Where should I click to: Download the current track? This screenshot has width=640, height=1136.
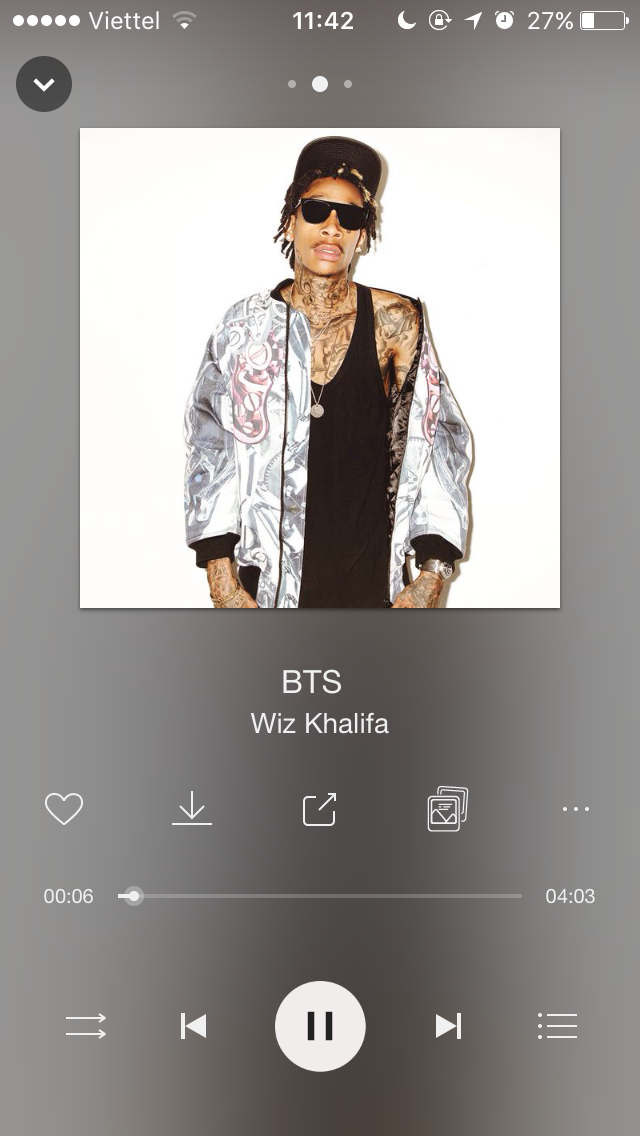point(192,809)
